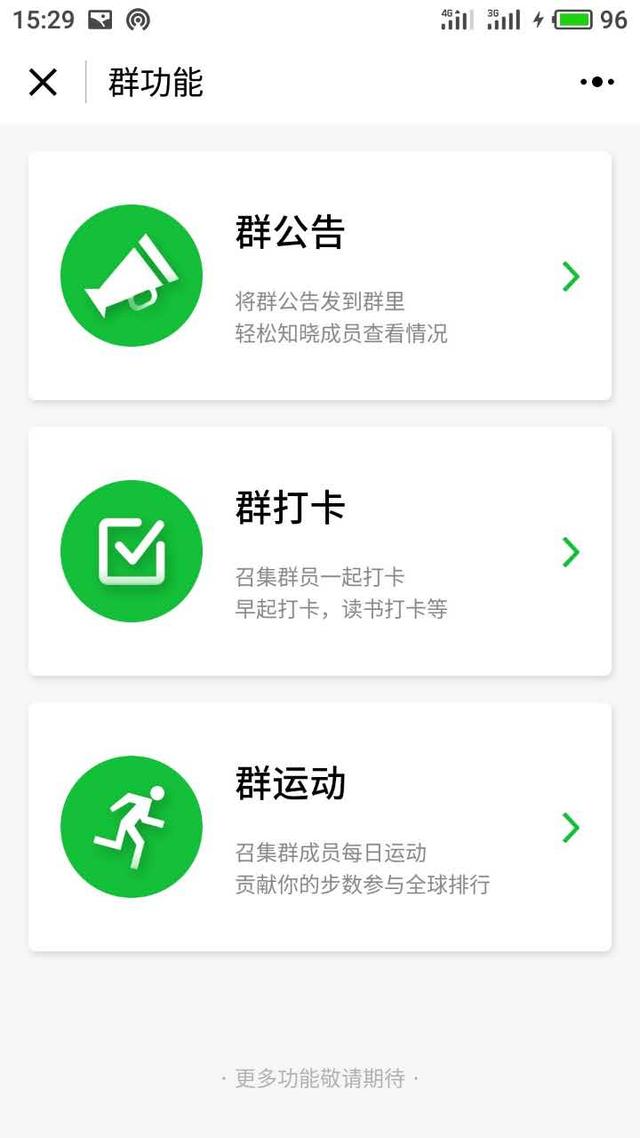Open the three-dot more options menu

(597, 82)
